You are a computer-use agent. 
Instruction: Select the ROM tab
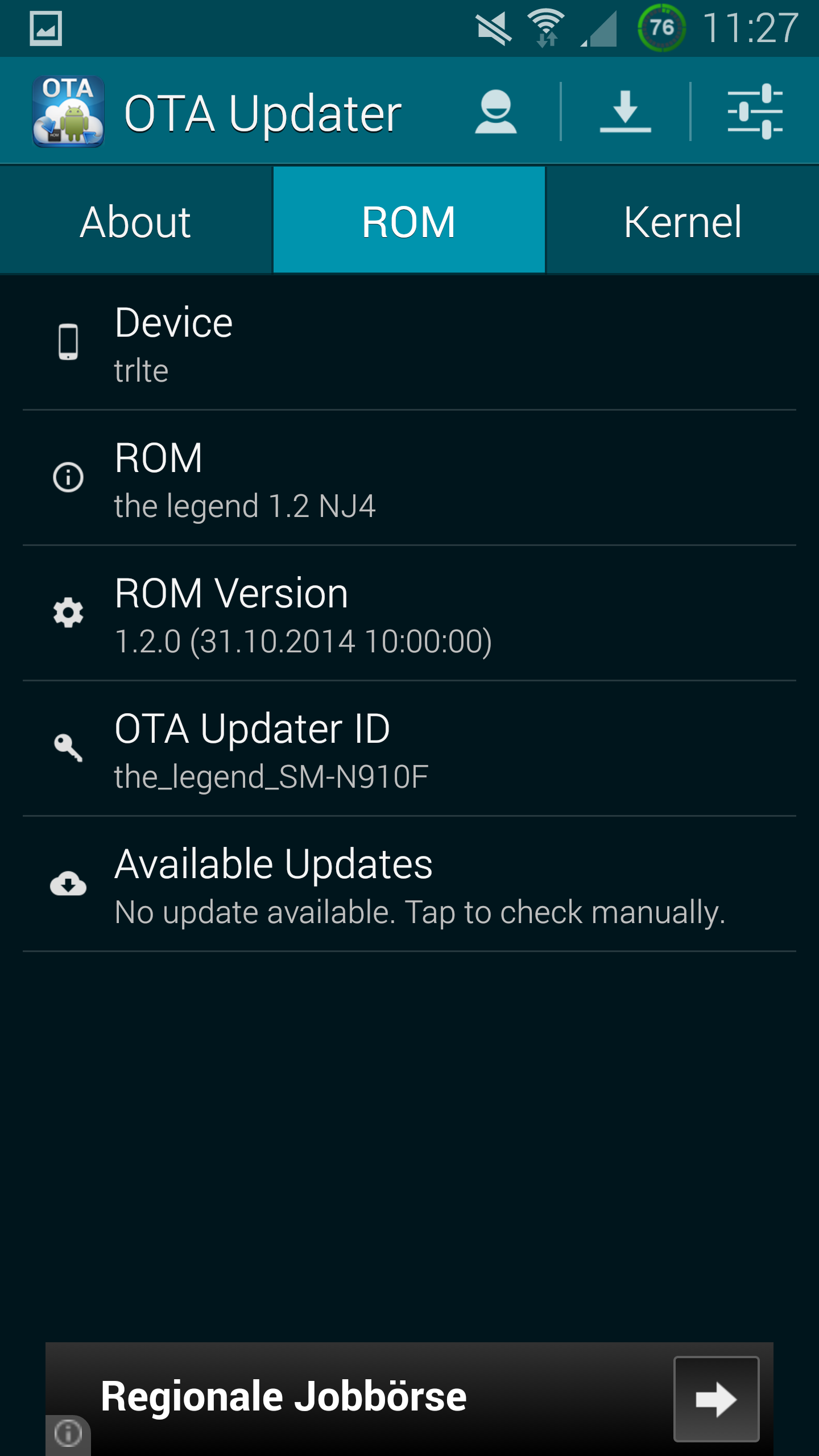[409, 221]
